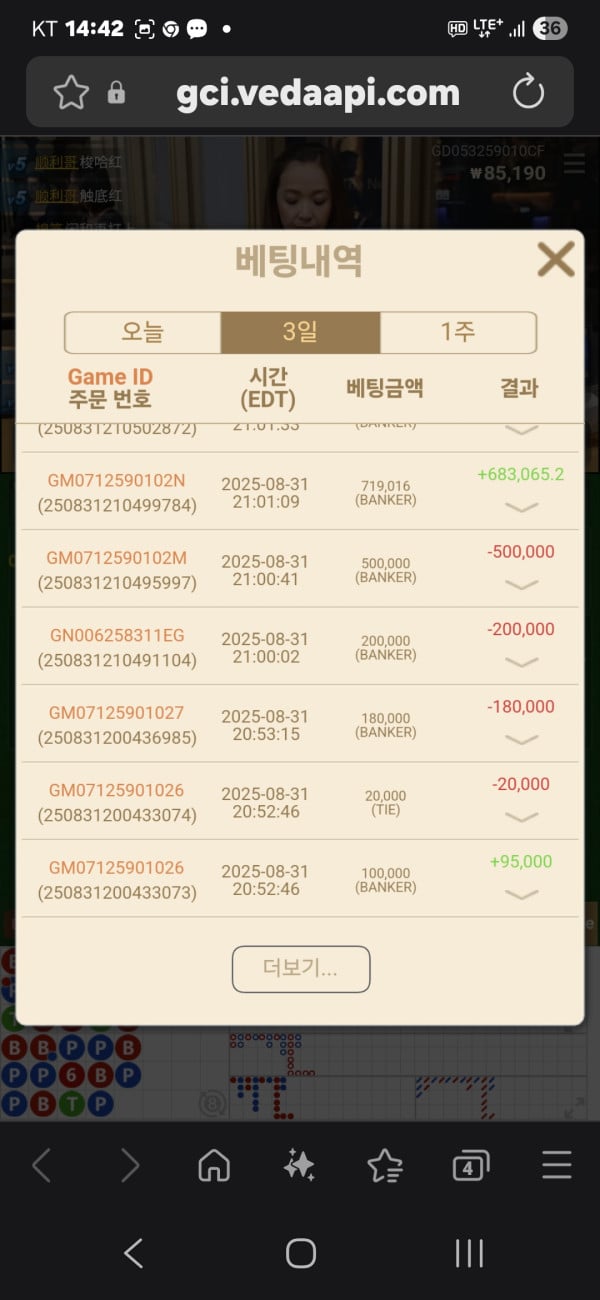This screenshot has height=1300, width=600.
Task: Switch to the 오늘 tab
Action: tap(142, 333)
